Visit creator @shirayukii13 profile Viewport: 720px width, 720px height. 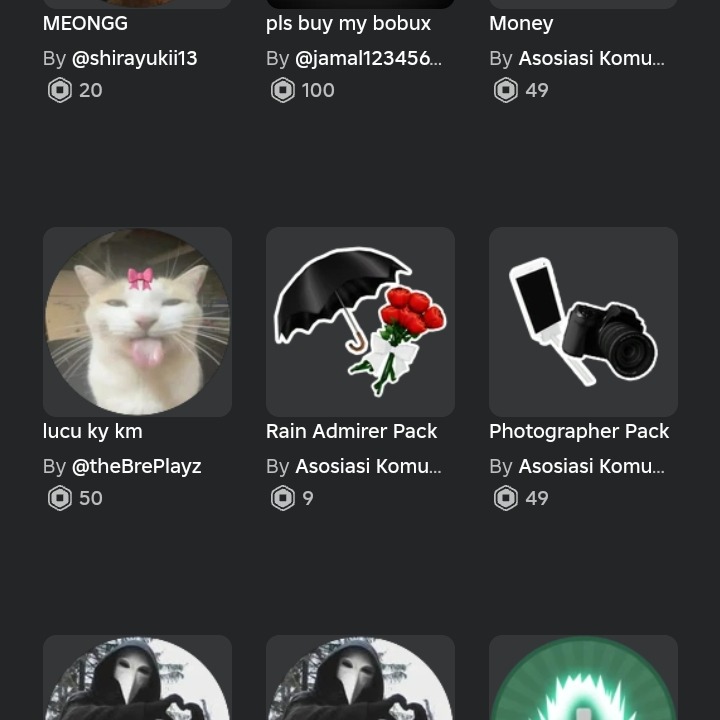[x=134, y=59]
